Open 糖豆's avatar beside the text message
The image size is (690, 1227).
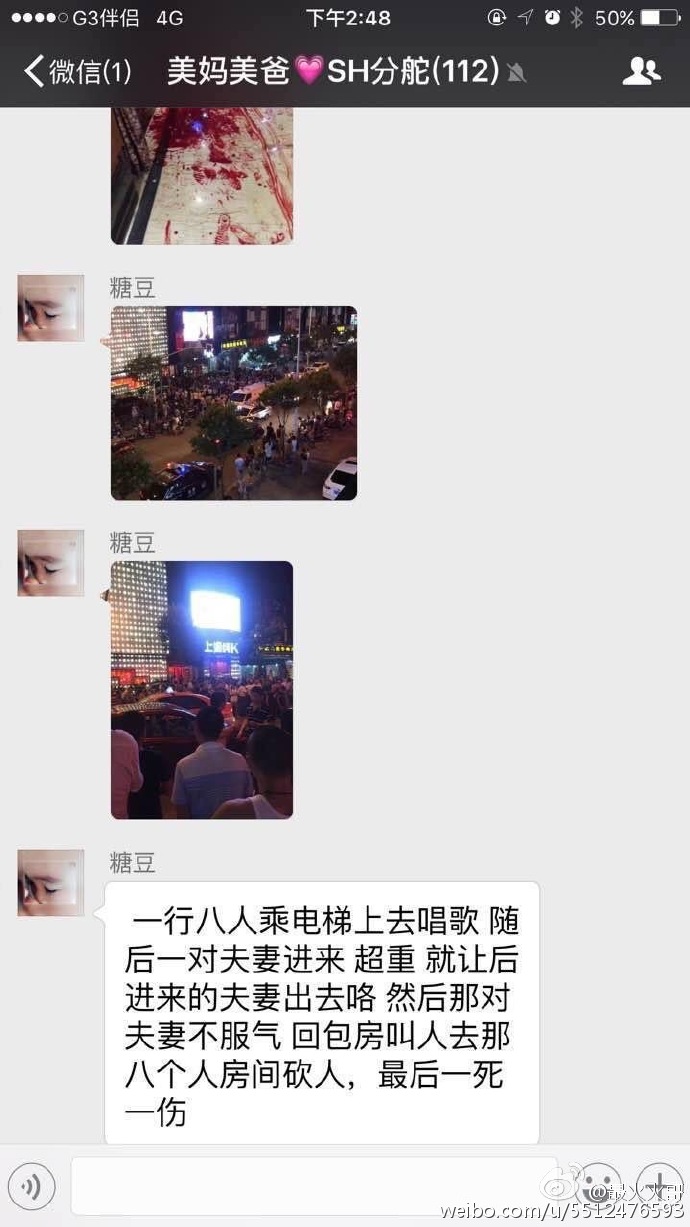click(51, 883)
